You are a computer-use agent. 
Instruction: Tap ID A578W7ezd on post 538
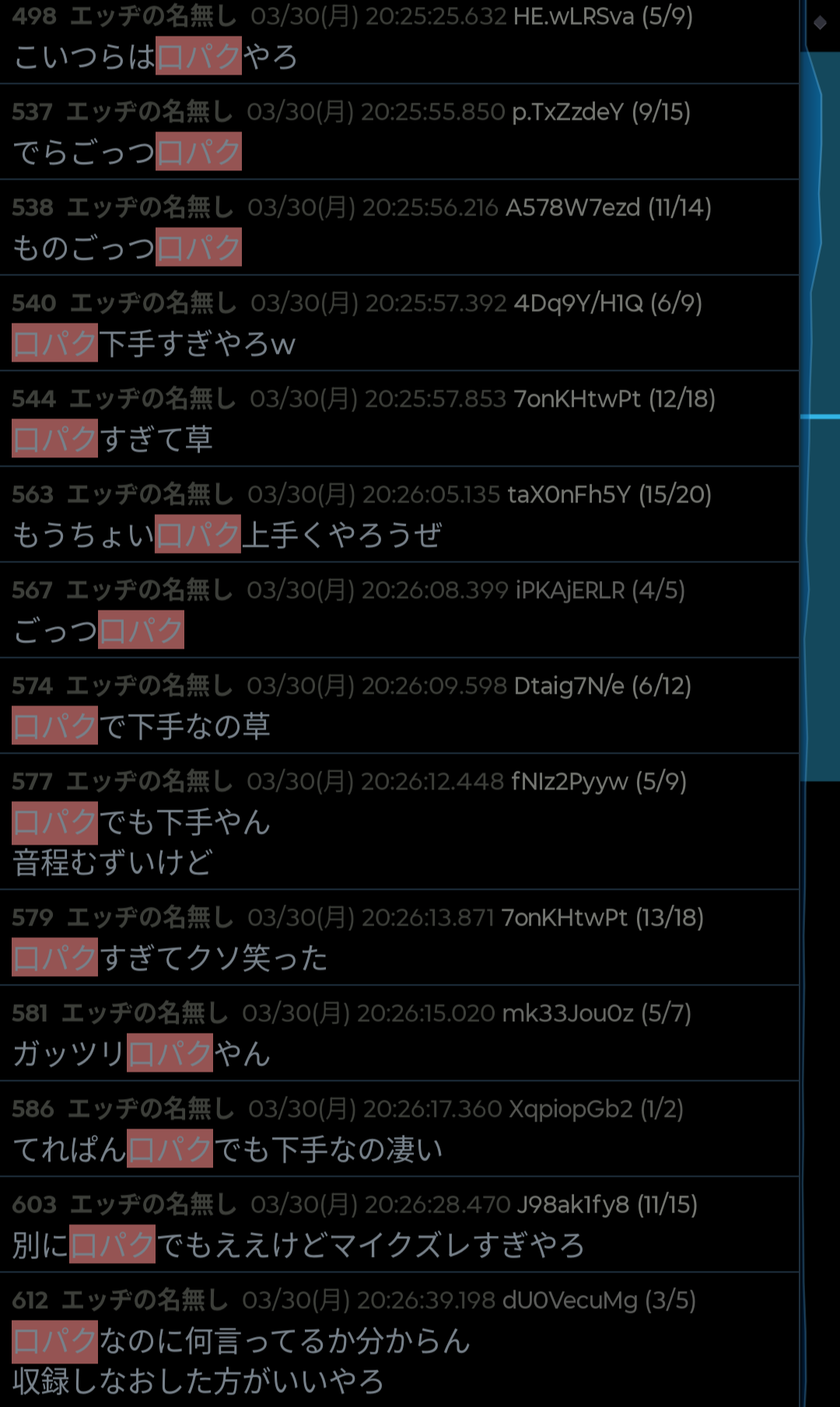tap(572, 208)
